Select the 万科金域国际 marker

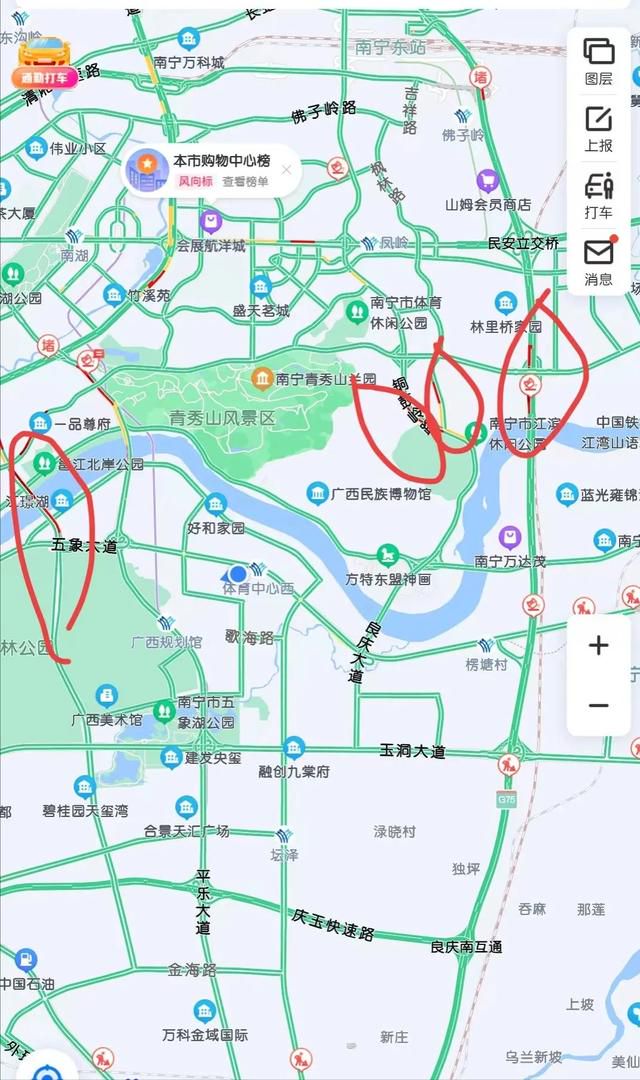(x=205, y=1010)
